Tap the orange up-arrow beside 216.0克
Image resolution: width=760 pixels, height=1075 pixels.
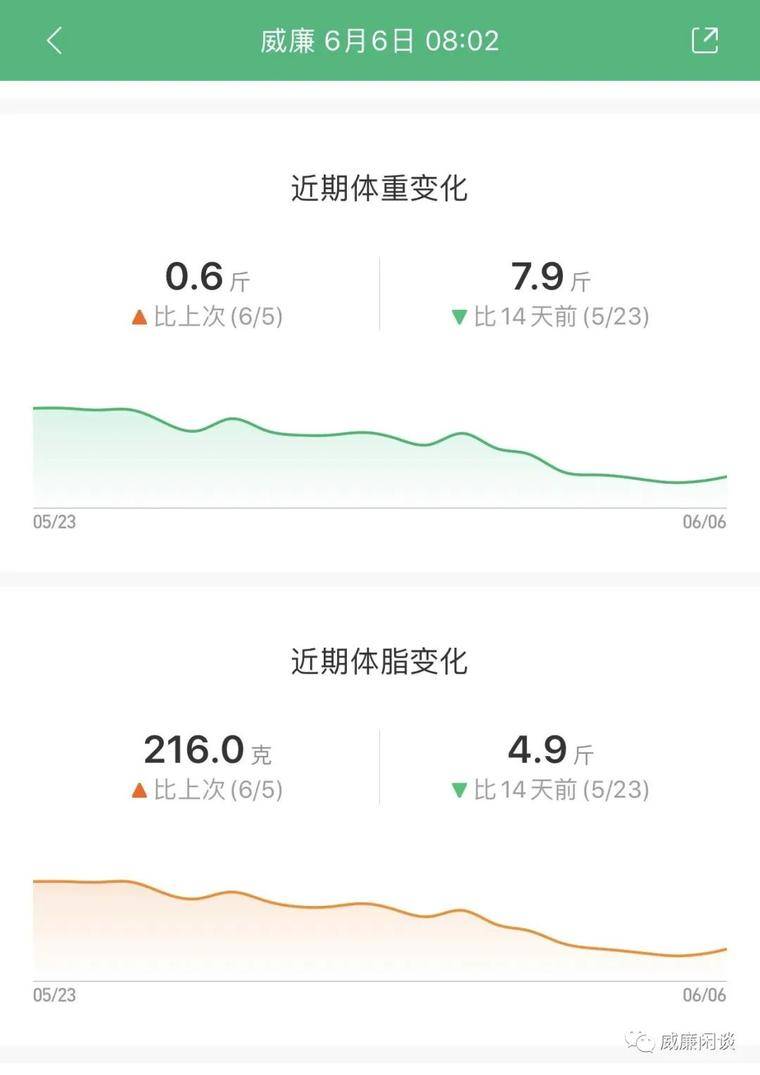point(139,788)
